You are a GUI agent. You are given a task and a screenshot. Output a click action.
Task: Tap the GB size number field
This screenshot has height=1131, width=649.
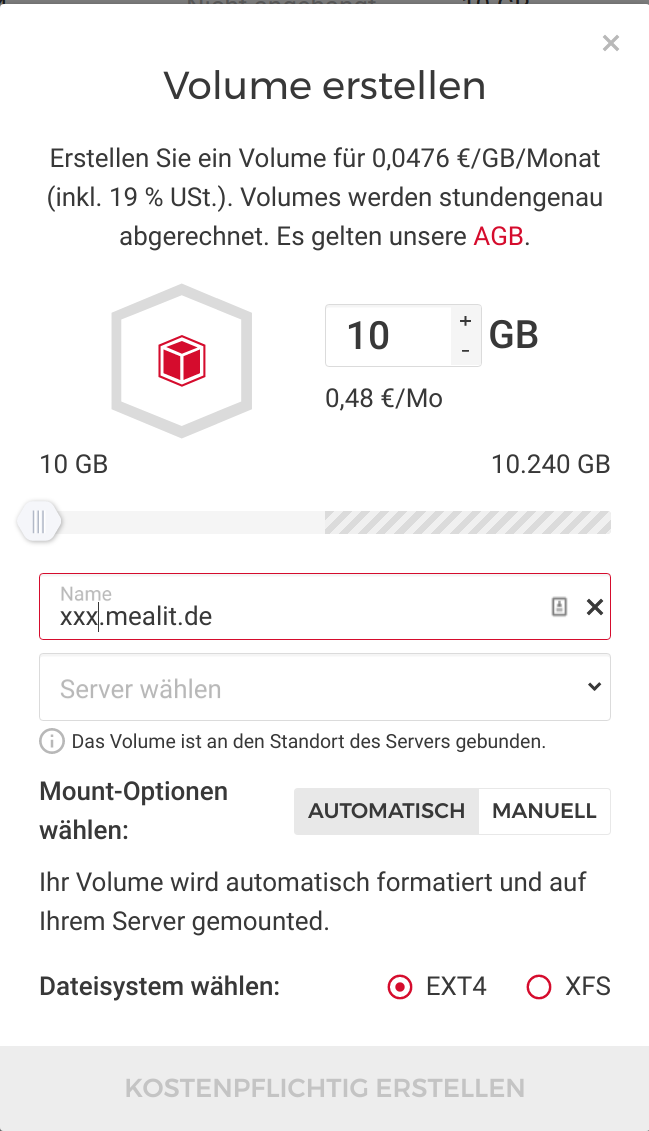(389, 336)
